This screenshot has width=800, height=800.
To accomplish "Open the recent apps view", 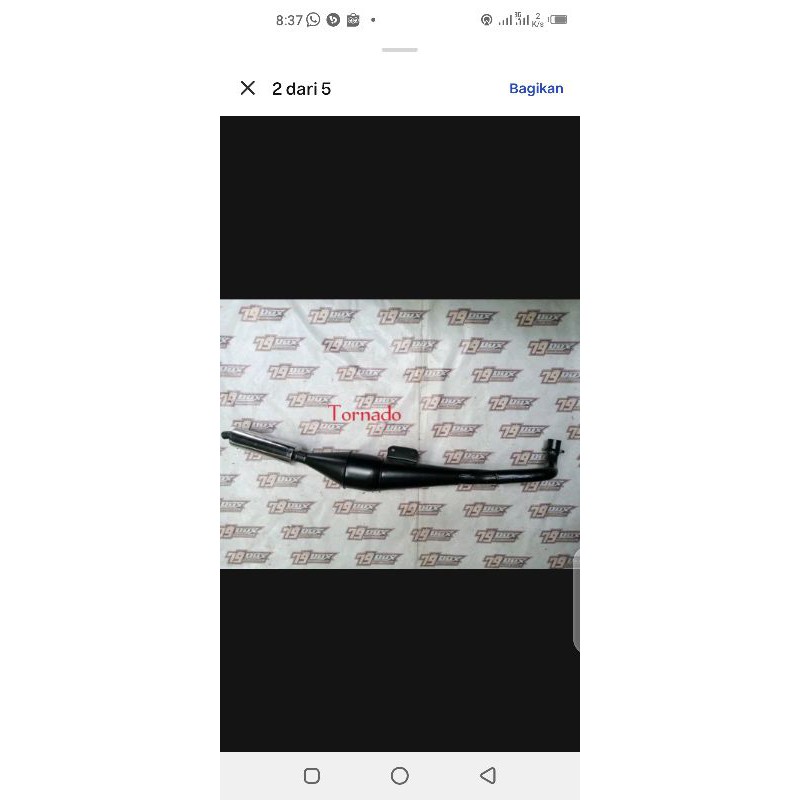I will [311, 775].
